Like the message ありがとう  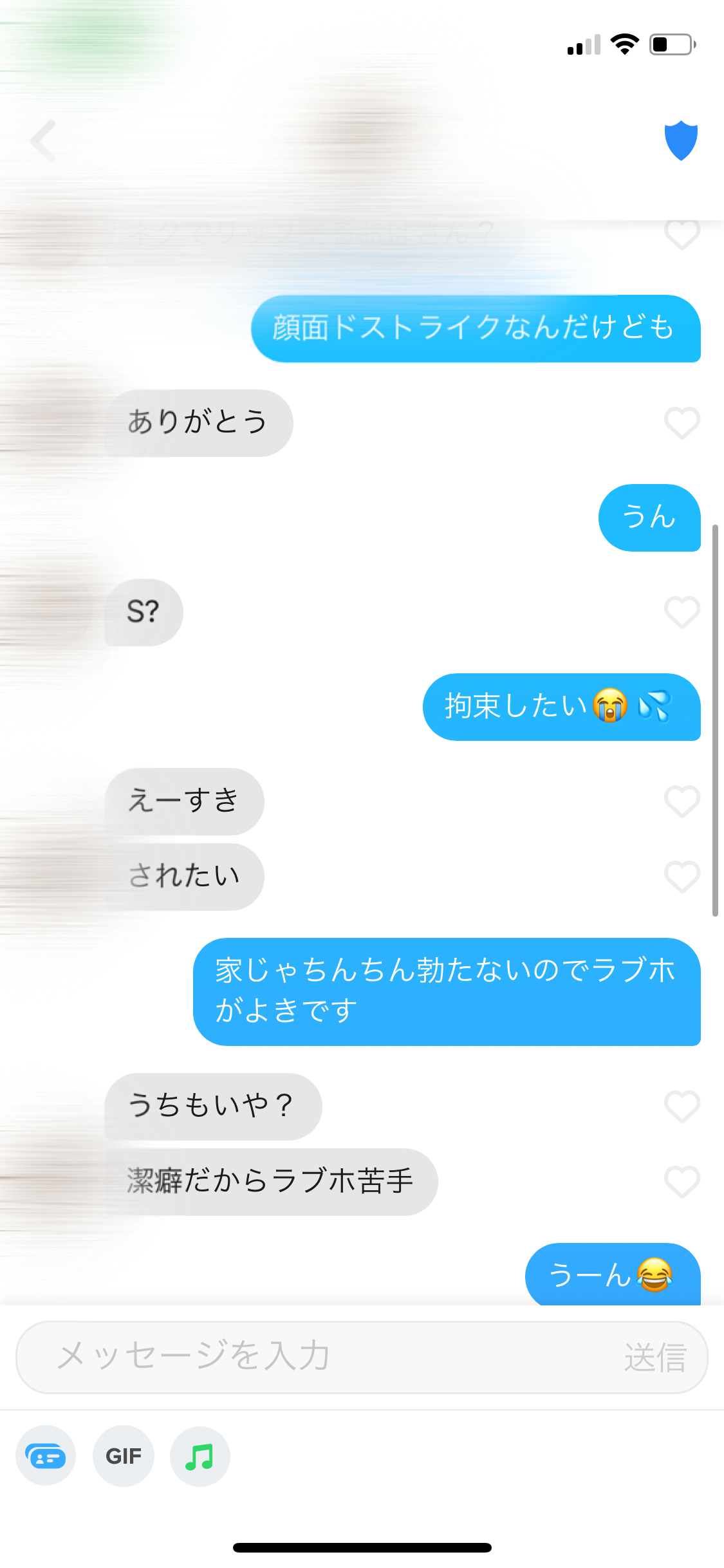[x=682, y=423]
